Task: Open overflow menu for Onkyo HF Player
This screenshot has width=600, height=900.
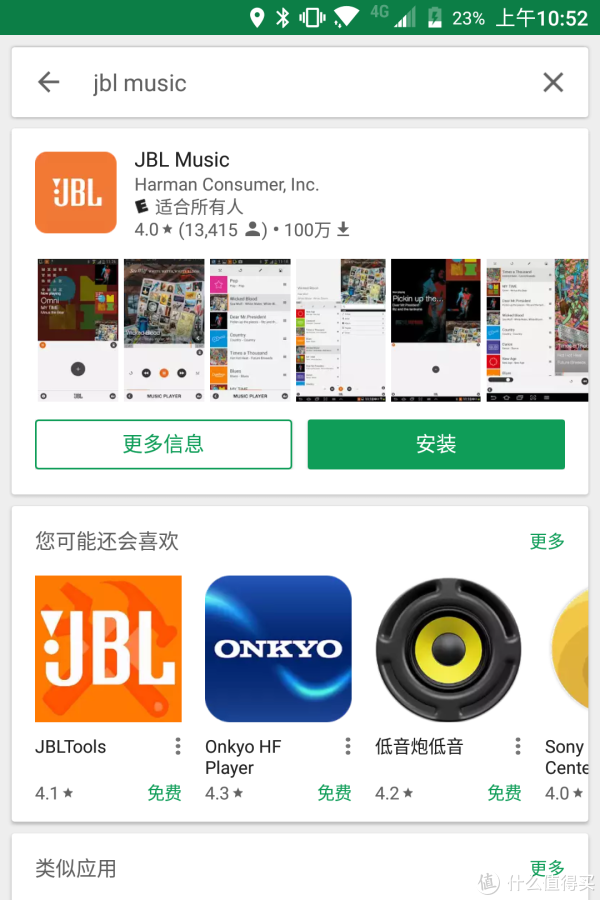Action: (348, 747)
